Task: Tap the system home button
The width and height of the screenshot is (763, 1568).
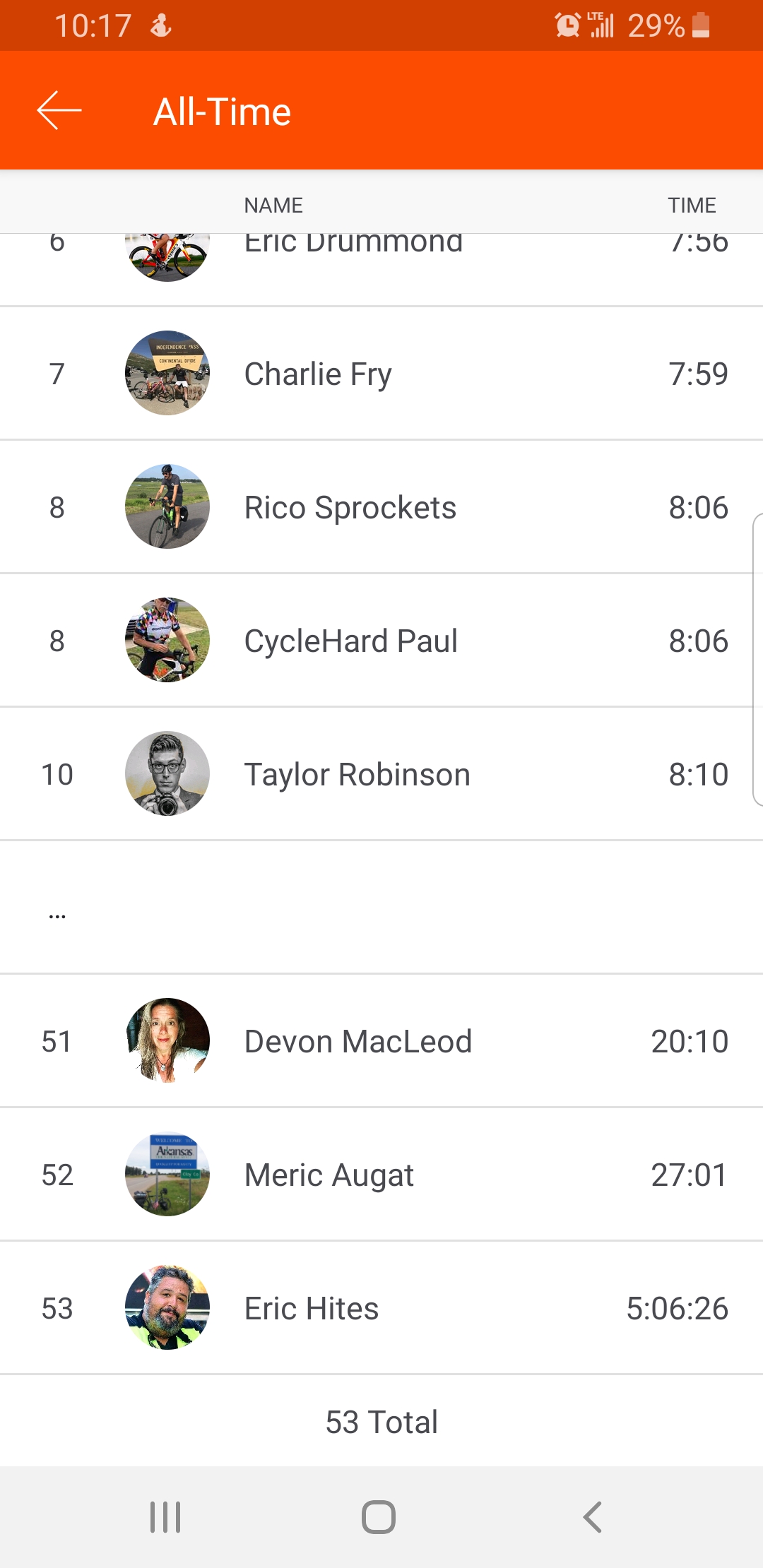Action: [379, 1516]
